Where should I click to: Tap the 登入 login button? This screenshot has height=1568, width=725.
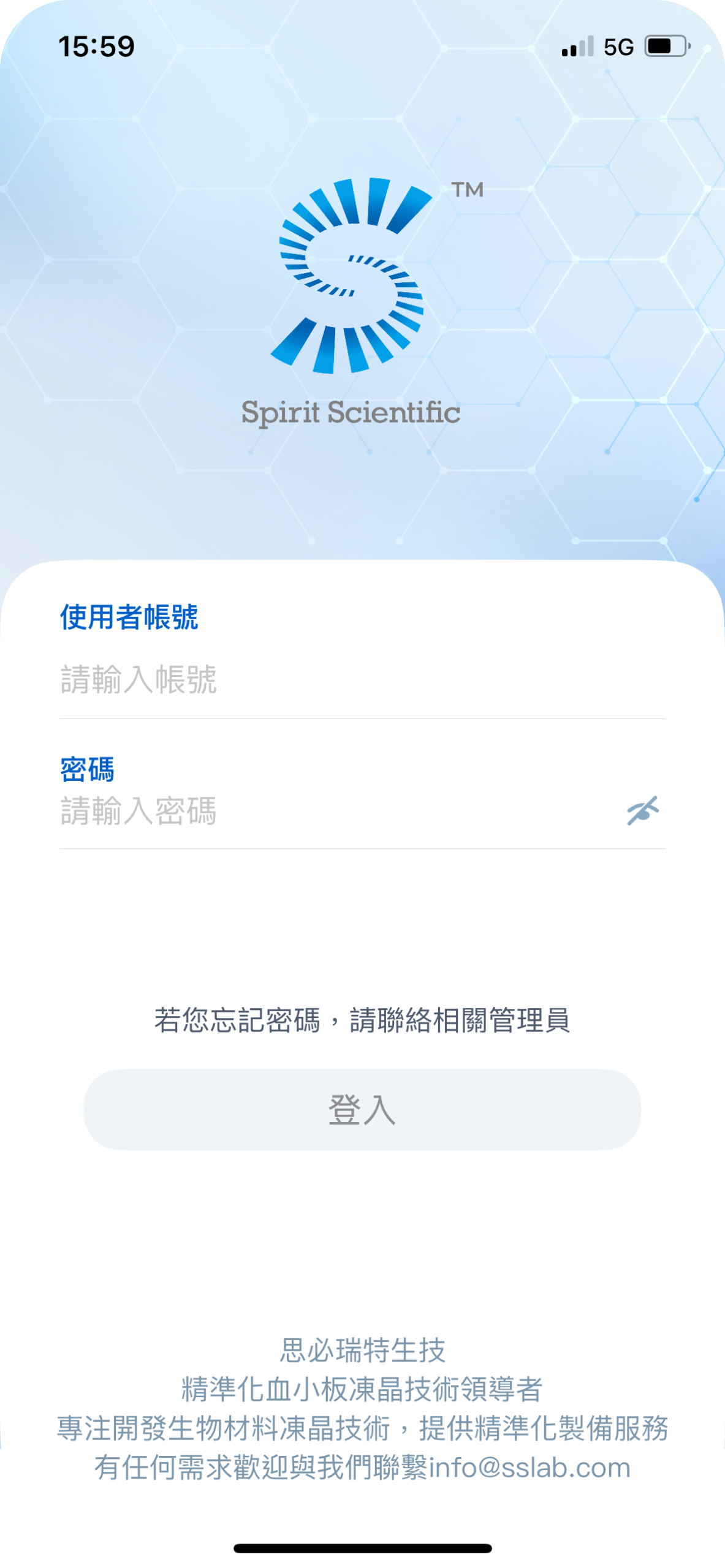(x=362, y=1110)
